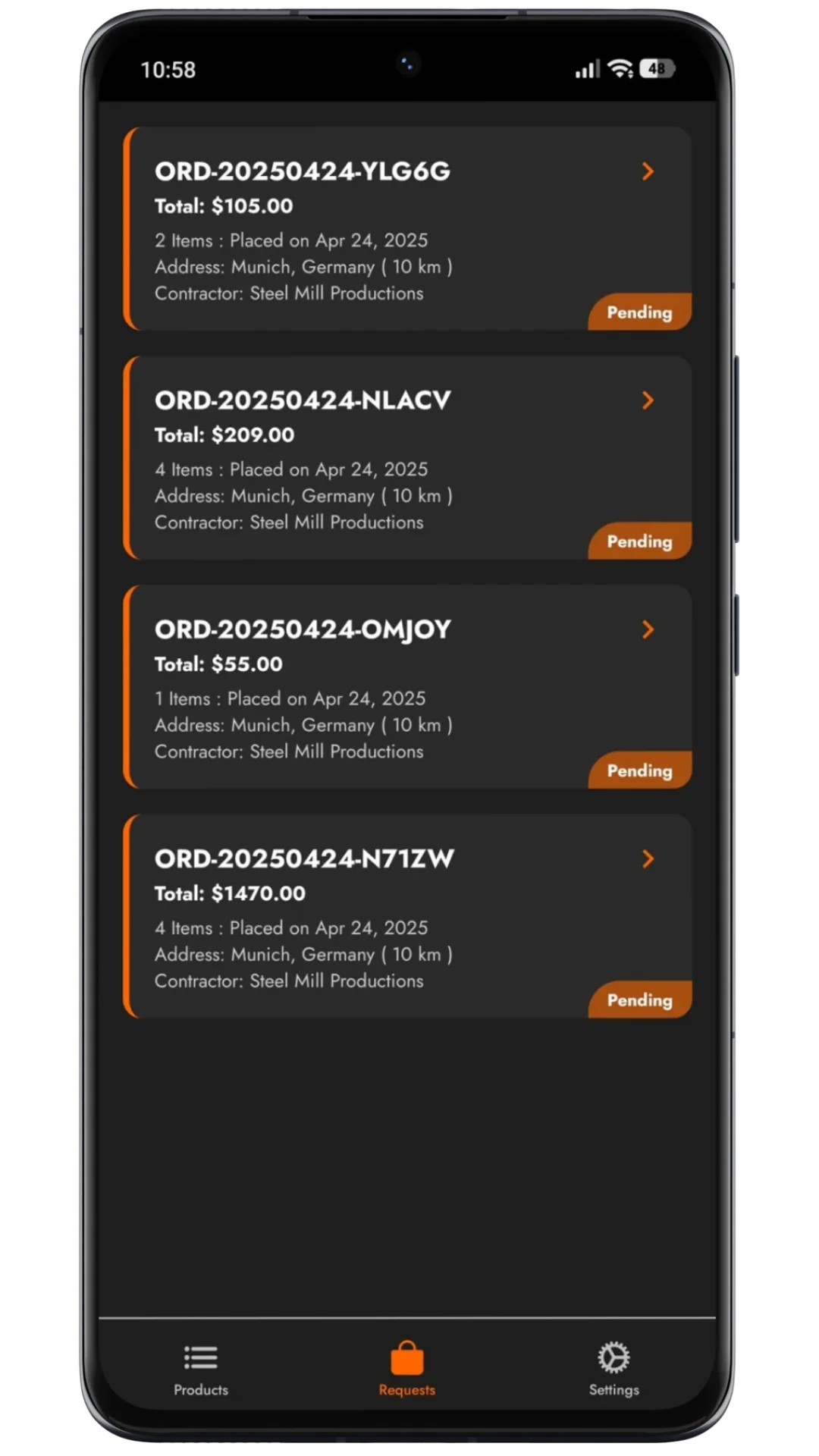Screen dimensions: 819x1456
Task: View the $1470.00 order ORD-20250424-N71ZW
Action: [x=408, y=915]
